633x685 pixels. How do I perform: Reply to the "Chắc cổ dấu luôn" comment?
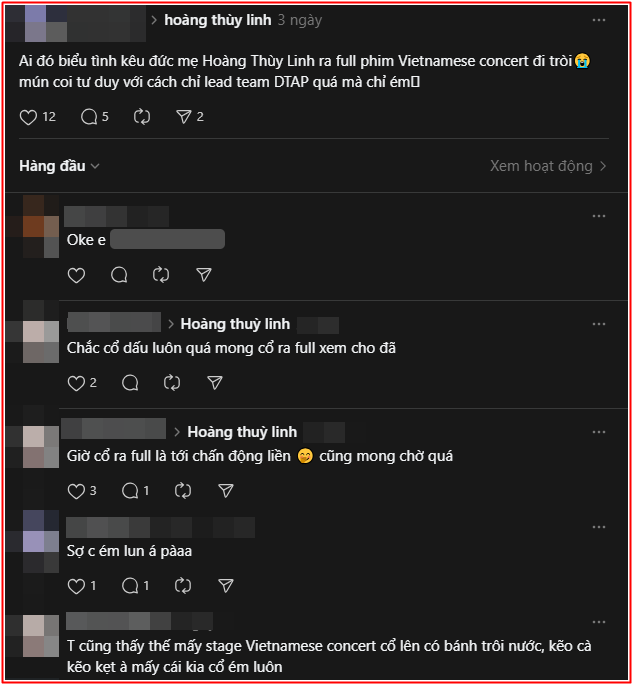(x=130, y=382)
